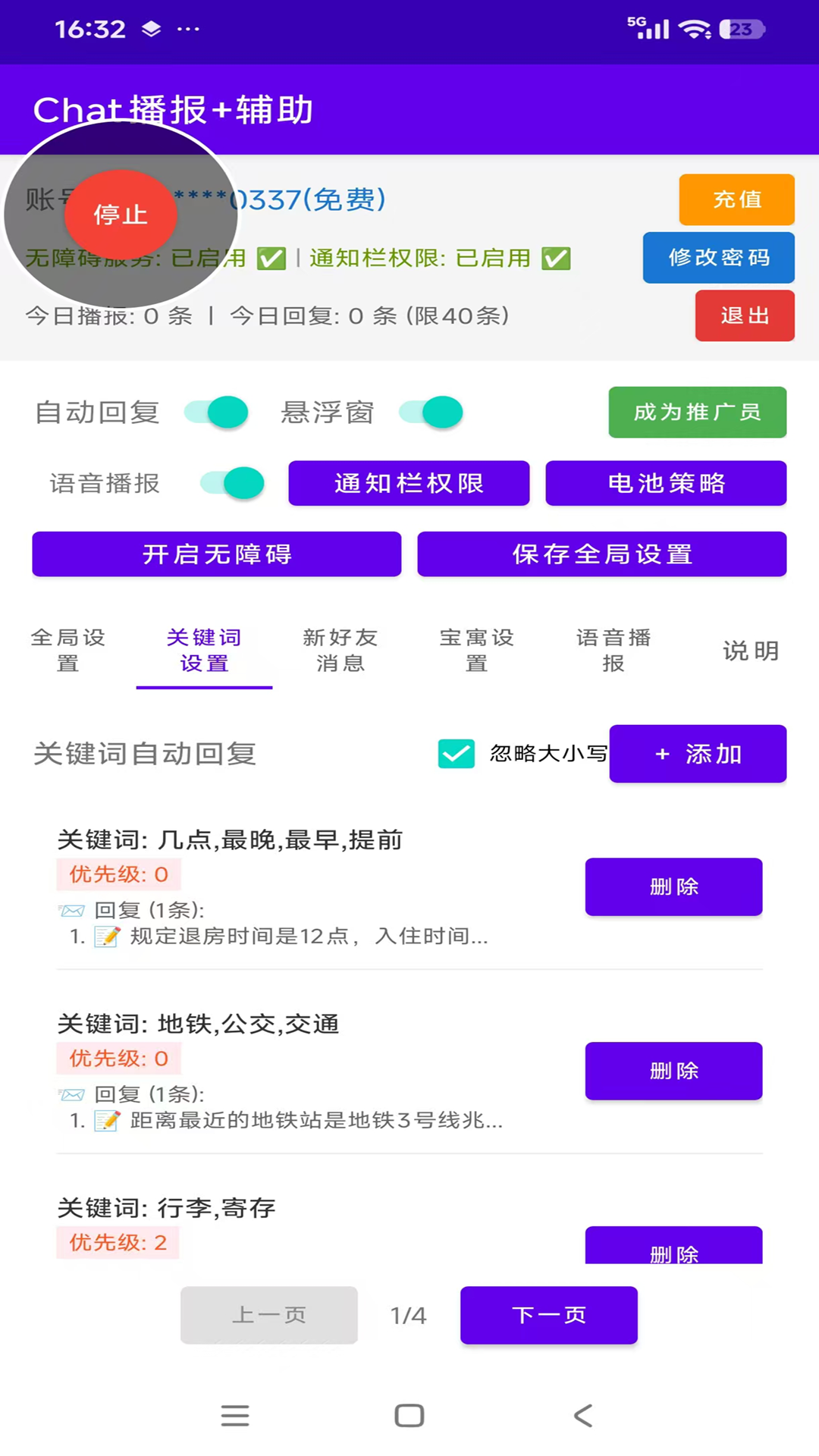
Task: Switch to the 新好友消息 tab
Action: click(x=340, y=651)
